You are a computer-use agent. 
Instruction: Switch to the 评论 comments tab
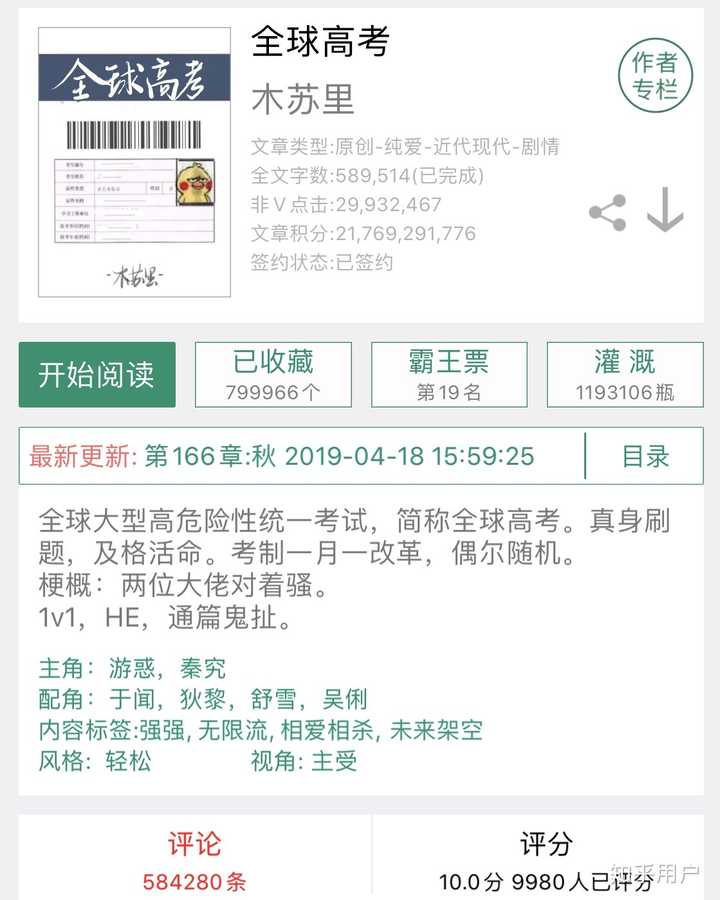coord(195,858)
